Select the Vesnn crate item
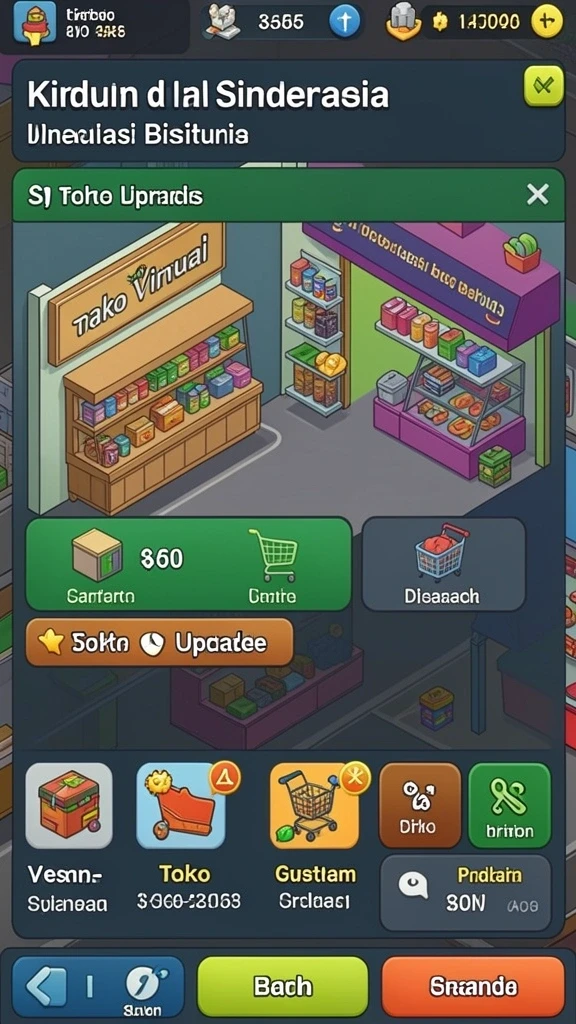Image resolution: width=576 pixels, height=1024 pixels. pos(69,805)
